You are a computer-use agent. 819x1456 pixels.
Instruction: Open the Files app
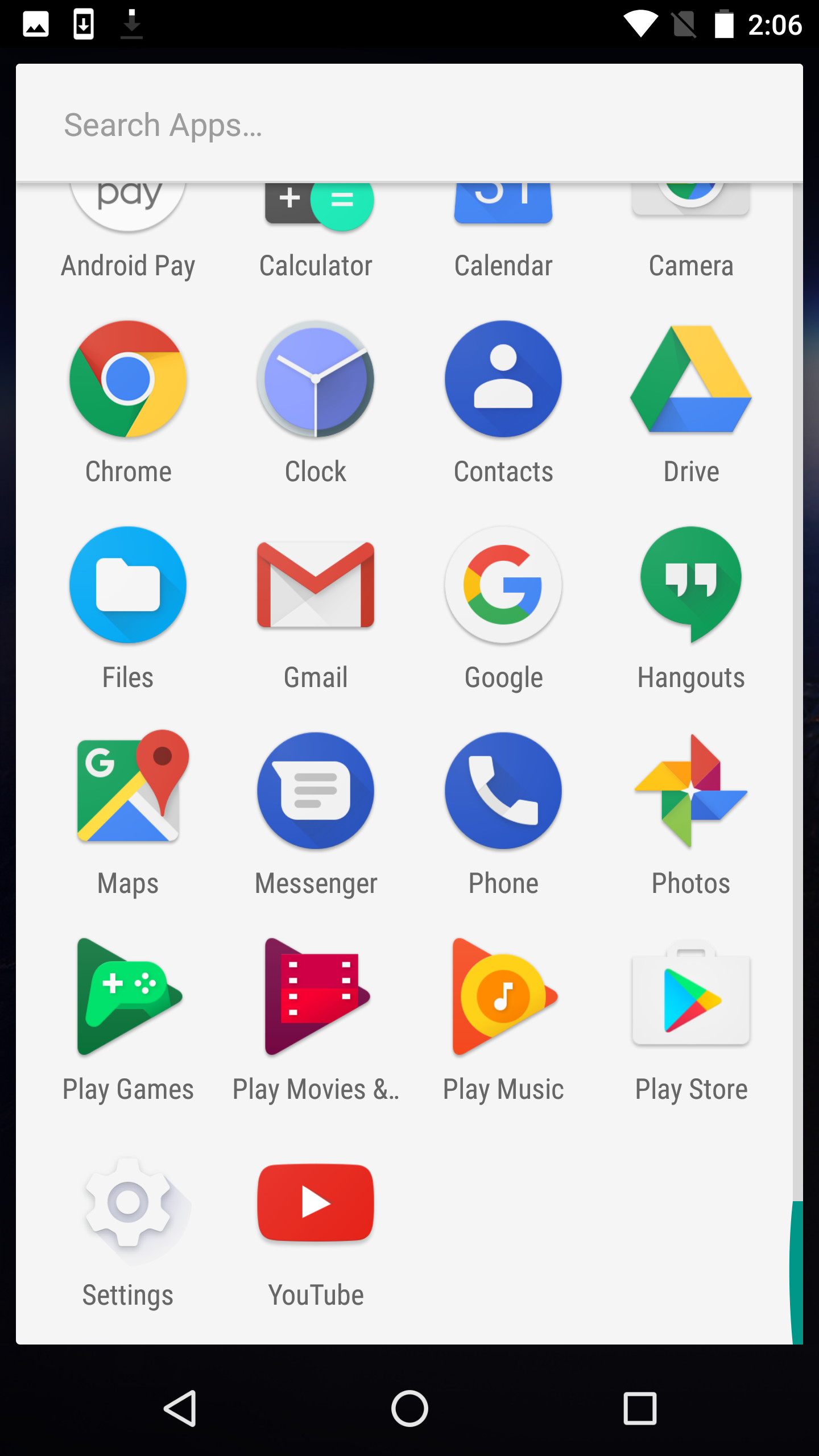(127, 585)
